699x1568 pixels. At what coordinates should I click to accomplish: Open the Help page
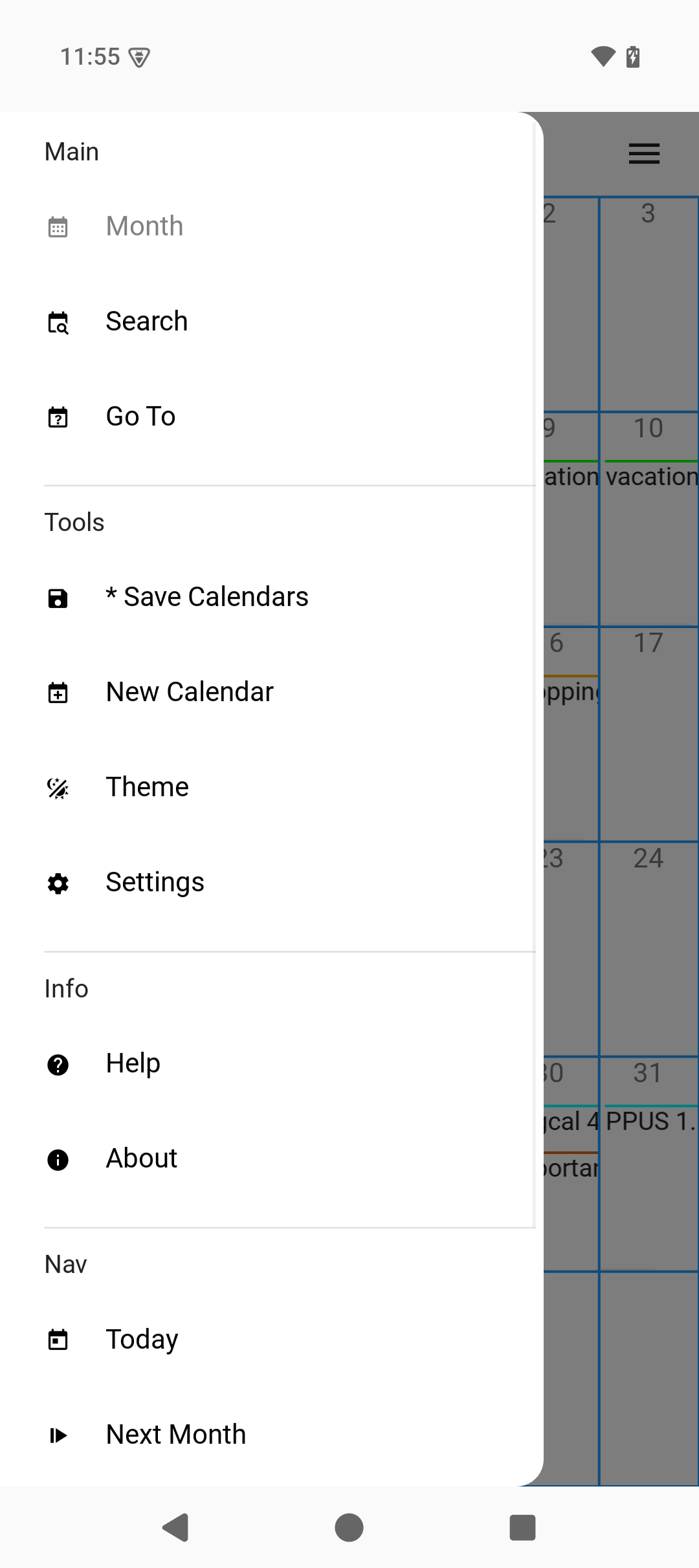click(x=133, y=1063)
